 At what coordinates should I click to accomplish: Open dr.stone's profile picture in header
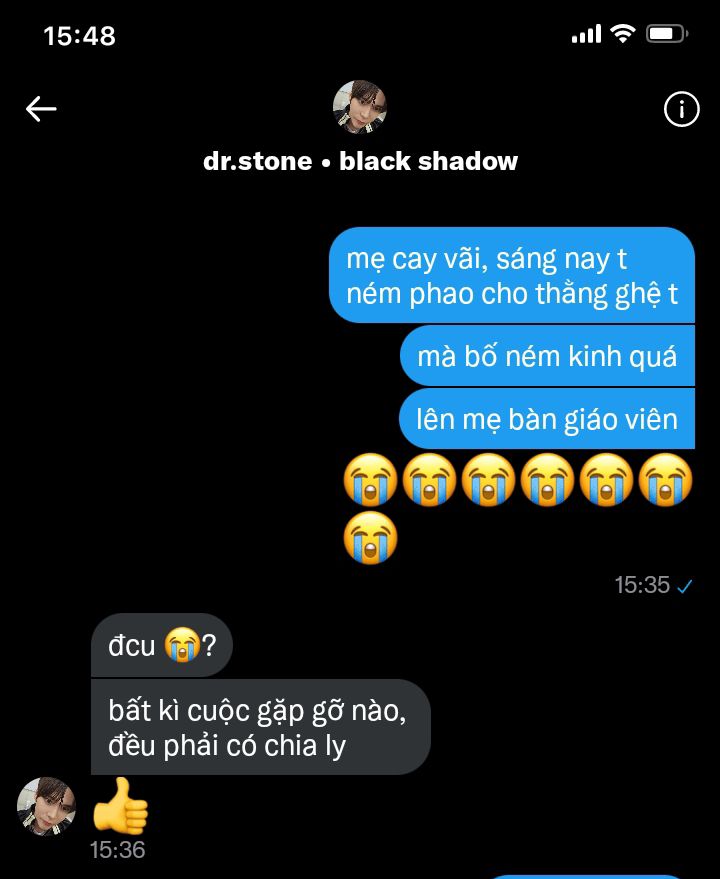[359, 107]
